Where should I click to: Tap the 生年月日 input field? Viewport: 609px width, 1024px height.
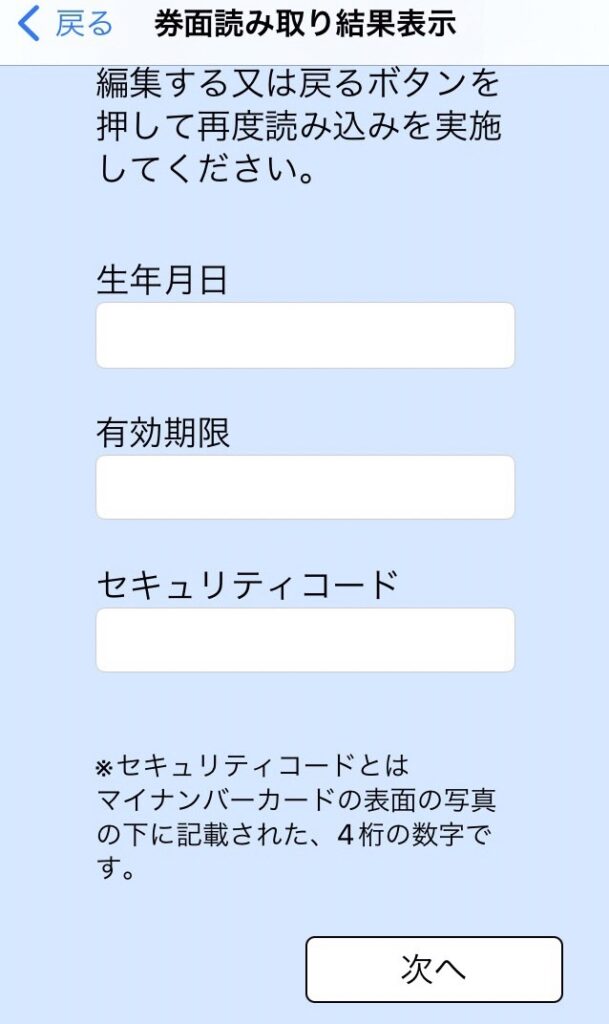pos(305,335)
